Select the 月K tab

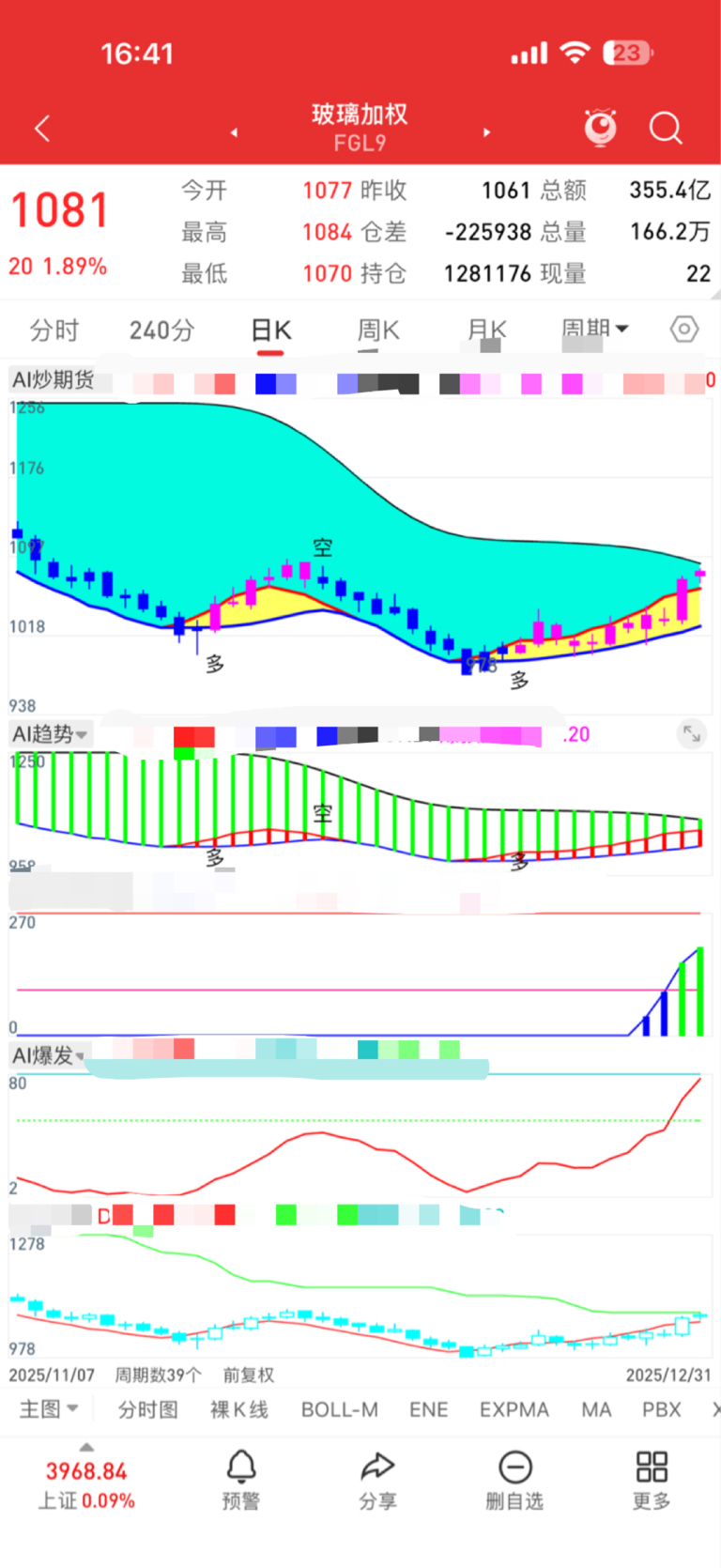pos(487,331)
